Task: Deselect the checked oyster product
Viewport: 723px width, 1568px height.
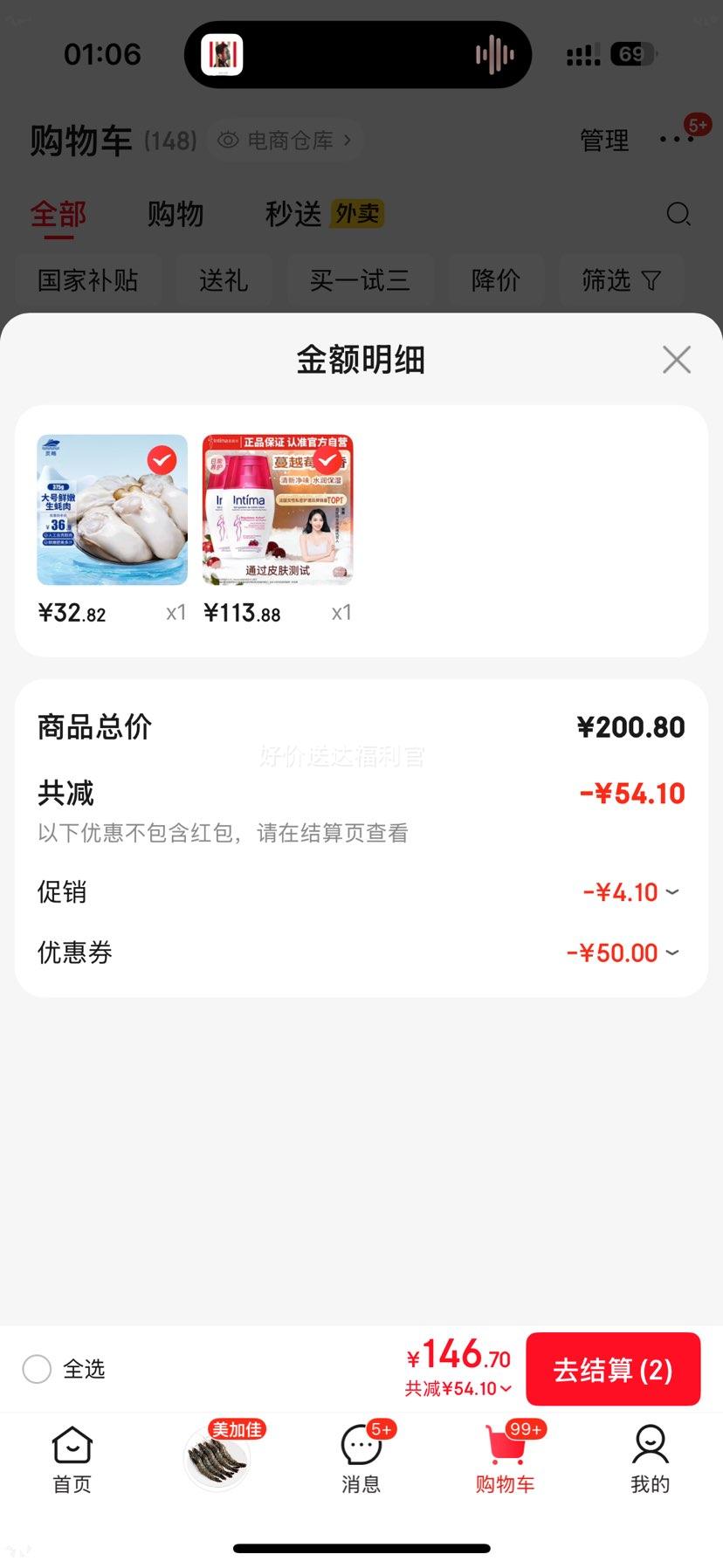Action: [x=161, y=458]
